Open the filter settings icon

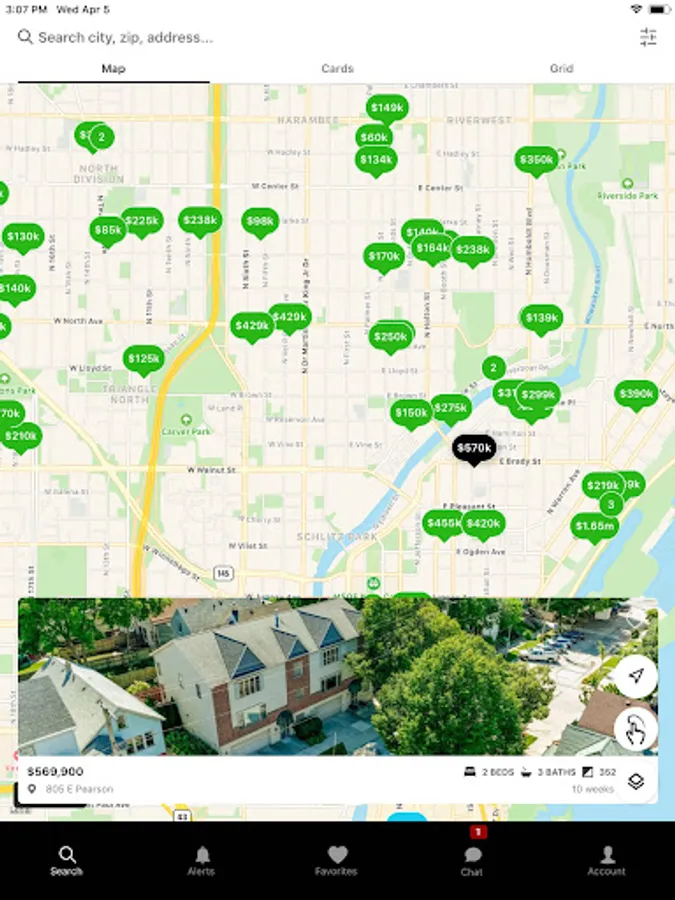[x=648, y=37]
